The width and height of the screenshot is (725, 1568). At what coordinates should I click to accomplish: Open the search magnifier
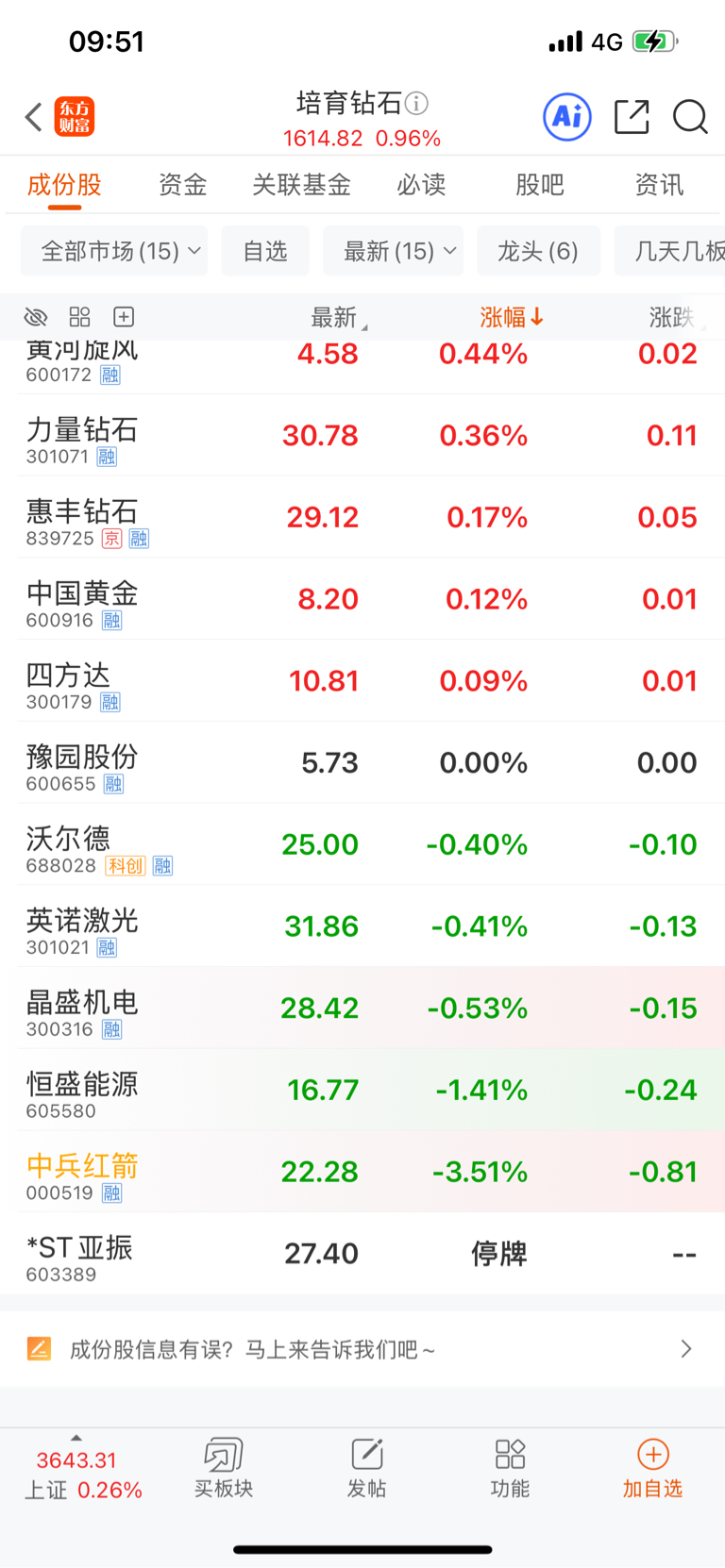tap(690, 117)
